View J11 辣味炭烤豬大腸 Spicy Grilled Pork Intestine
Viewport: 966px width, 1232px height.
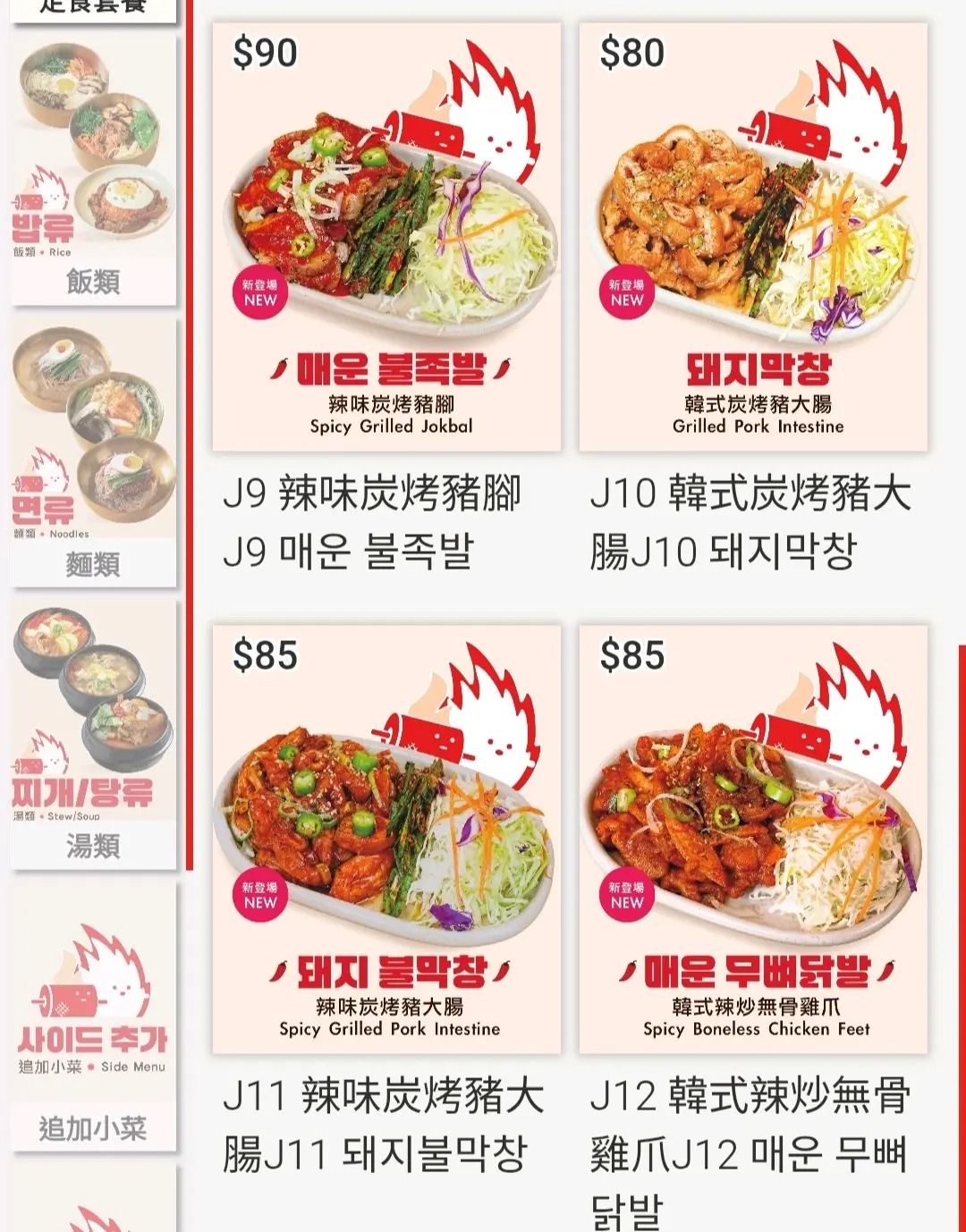point(386,839)
